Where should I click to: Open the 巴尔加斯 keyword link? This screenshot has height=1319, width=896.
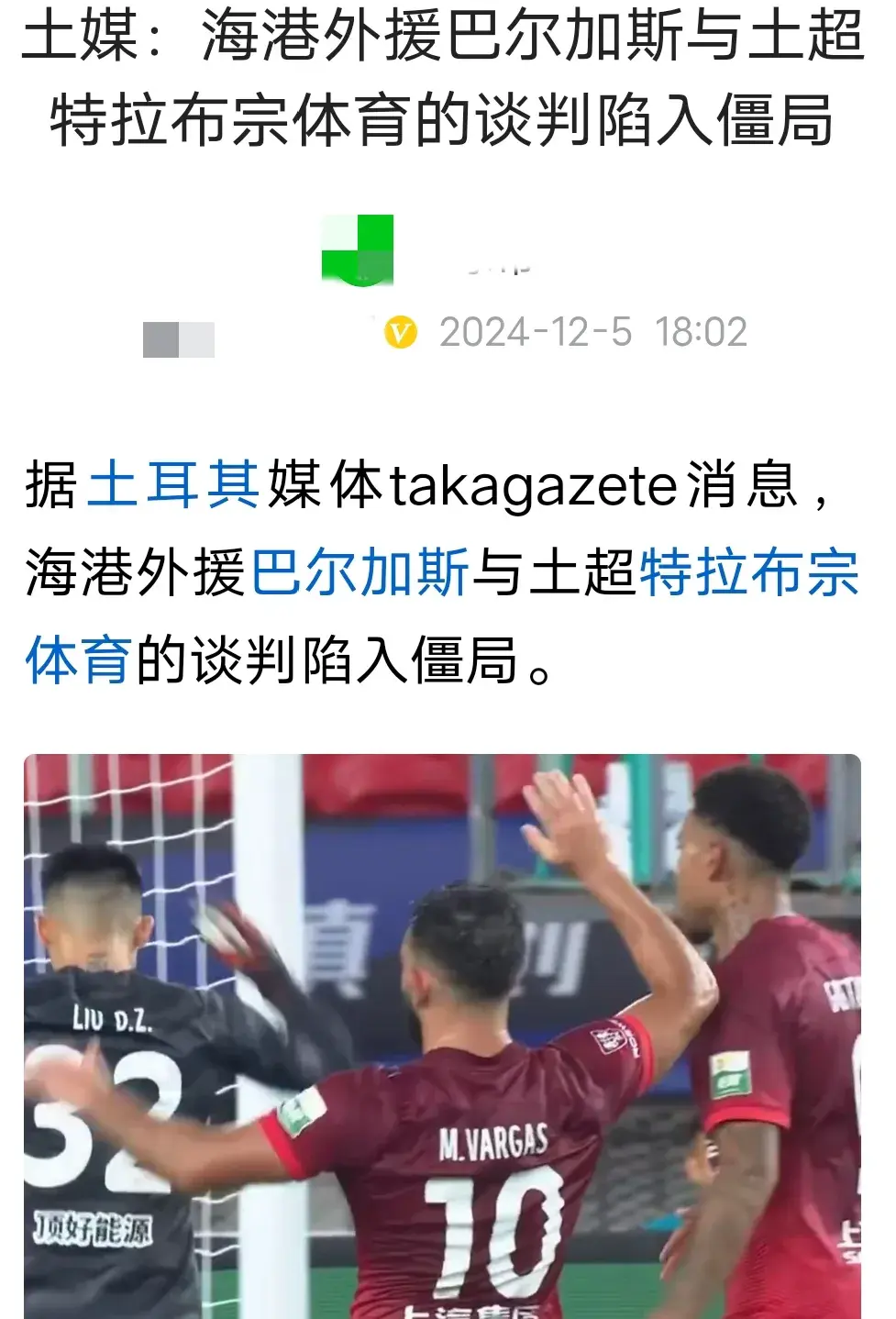(360, 572)
